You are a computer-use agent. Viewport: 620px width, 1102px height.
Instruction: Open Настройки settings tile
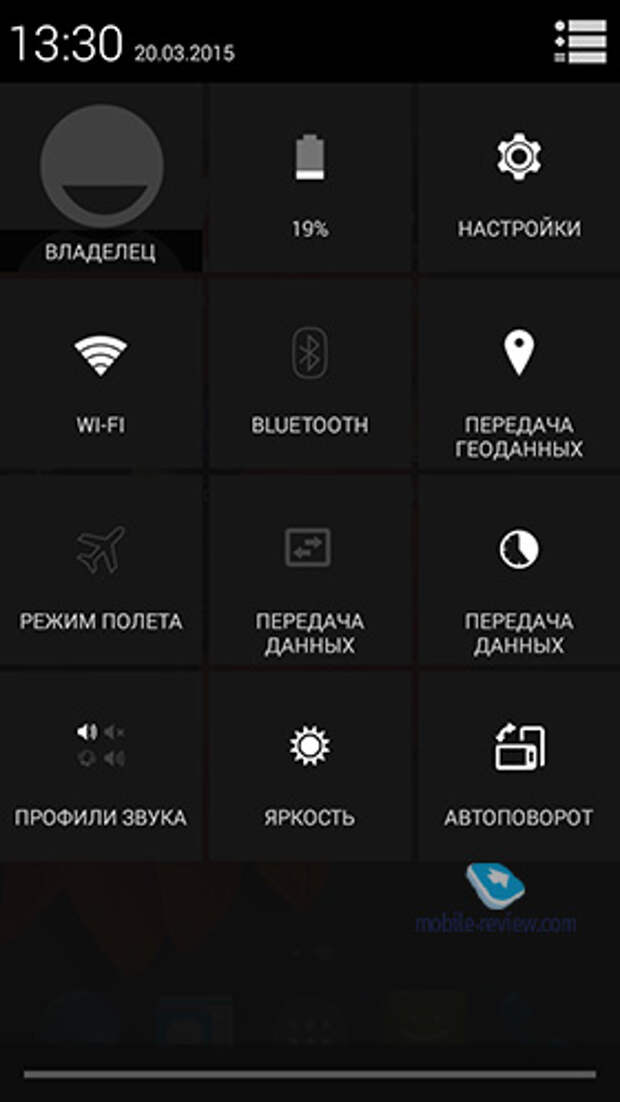[518, 178]
